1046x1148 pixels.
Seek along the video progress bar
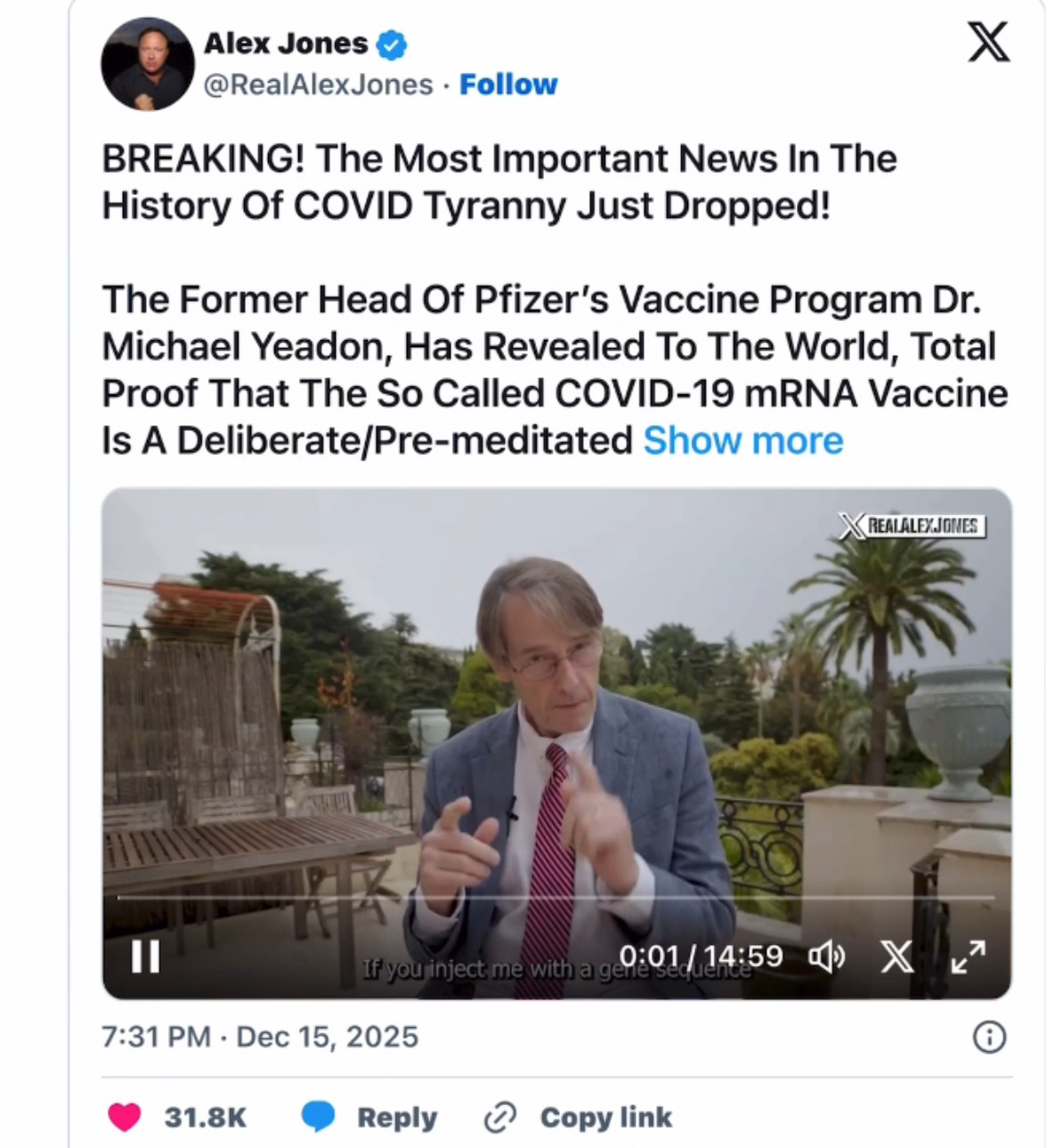(556, 897)
